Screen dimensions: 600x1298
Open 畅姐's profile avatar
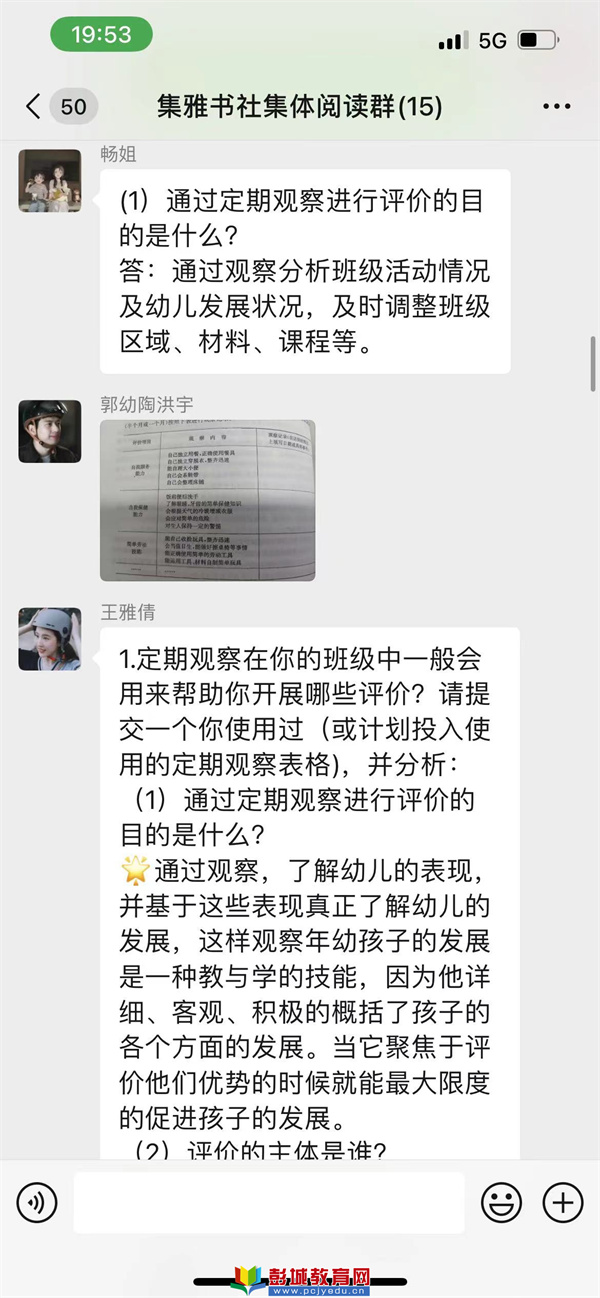pos(49,181)
